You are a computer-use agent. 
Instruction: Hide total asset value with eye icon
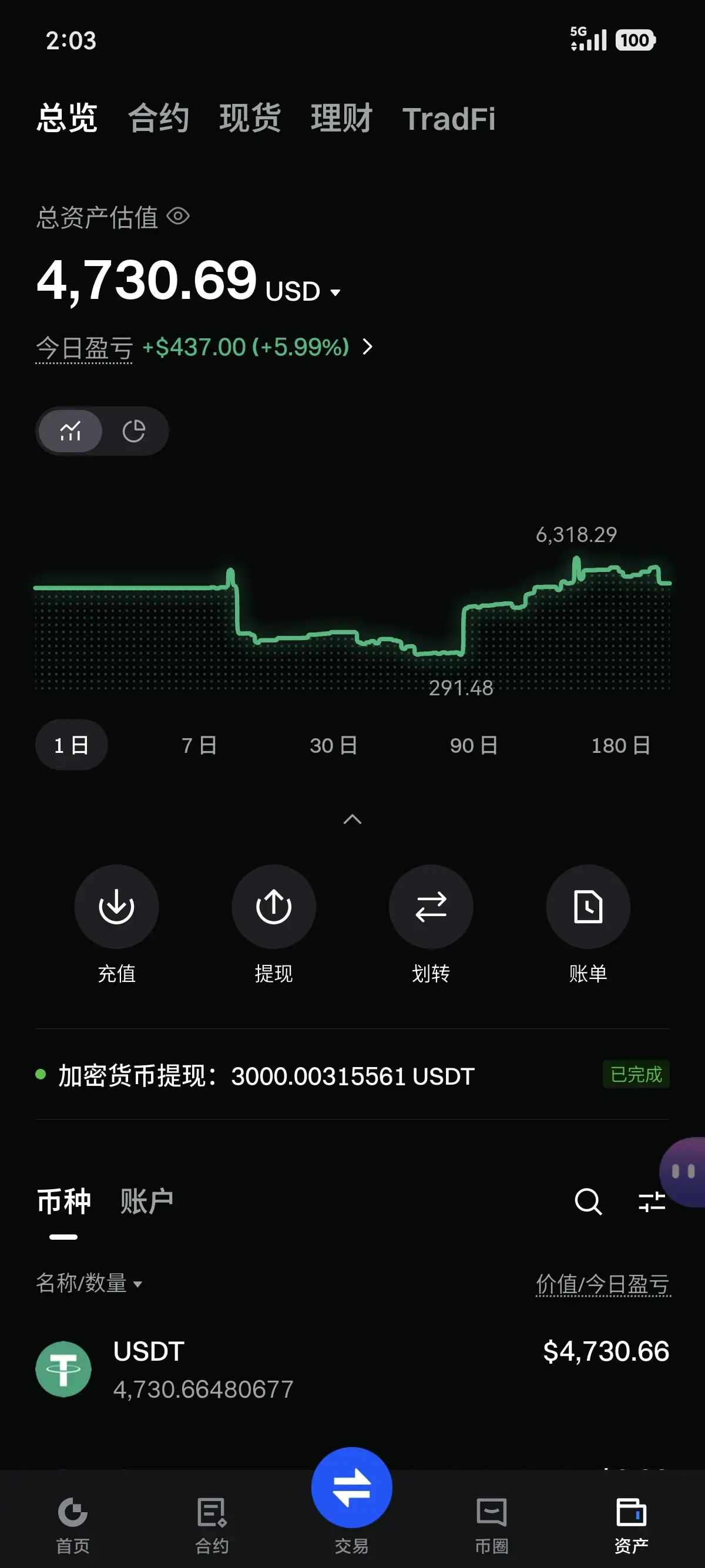coord(179,216)
